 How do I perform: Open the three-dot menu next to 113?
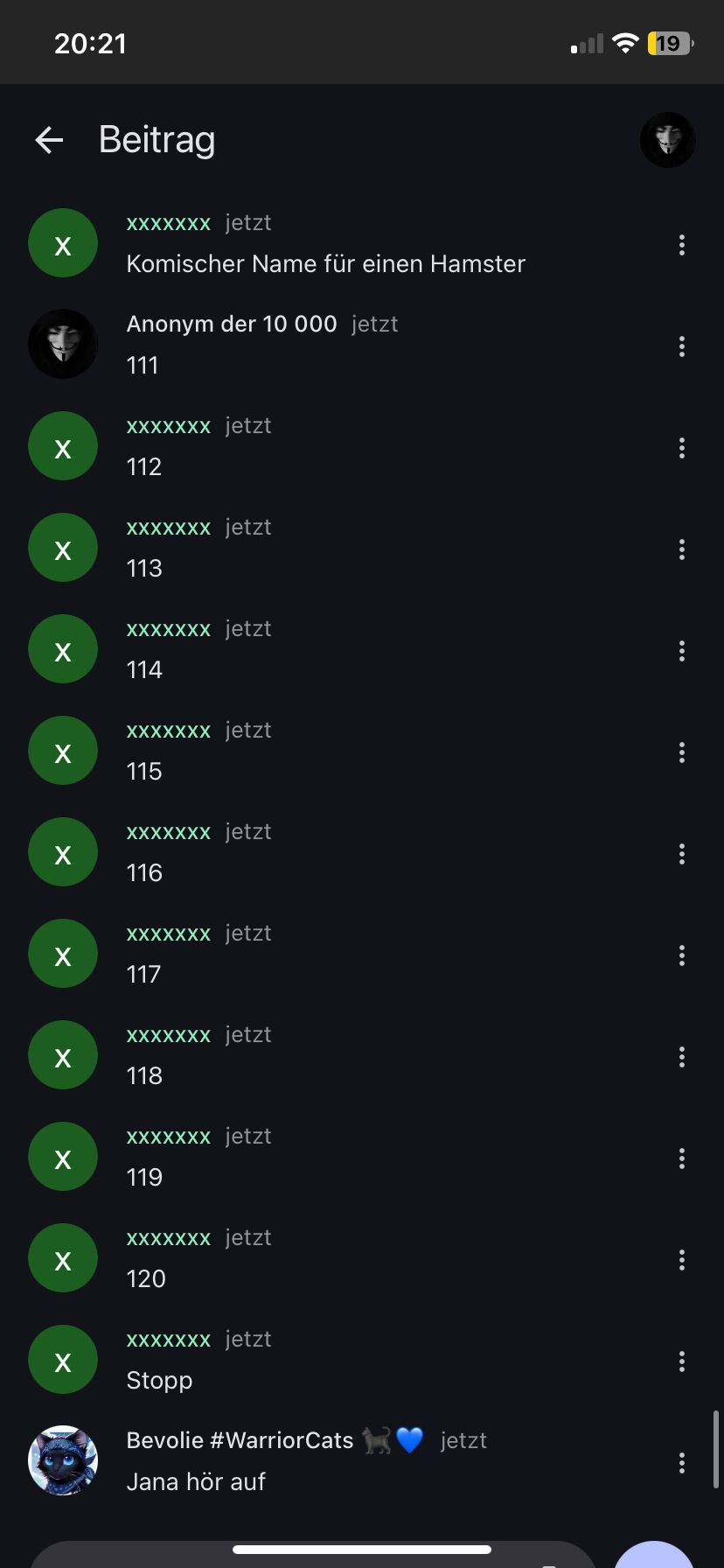point(682,550)
